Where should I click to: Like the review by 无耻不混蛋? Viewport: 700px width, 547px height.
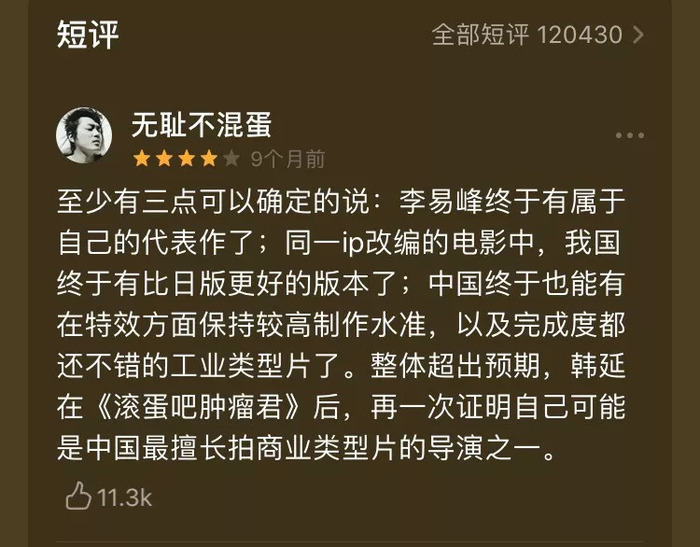click(x=80, y=496)
